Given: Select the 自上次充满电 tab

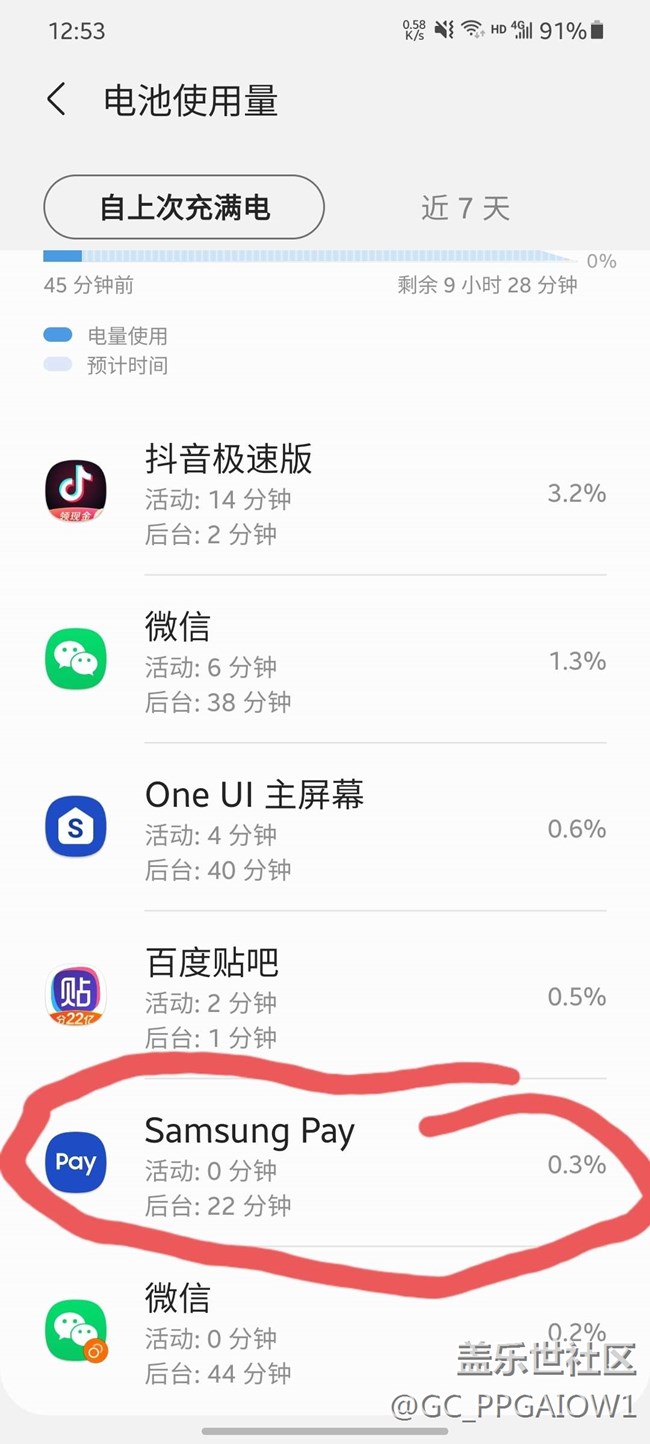Looking at the screenshot, I should [x=184, y=207].
